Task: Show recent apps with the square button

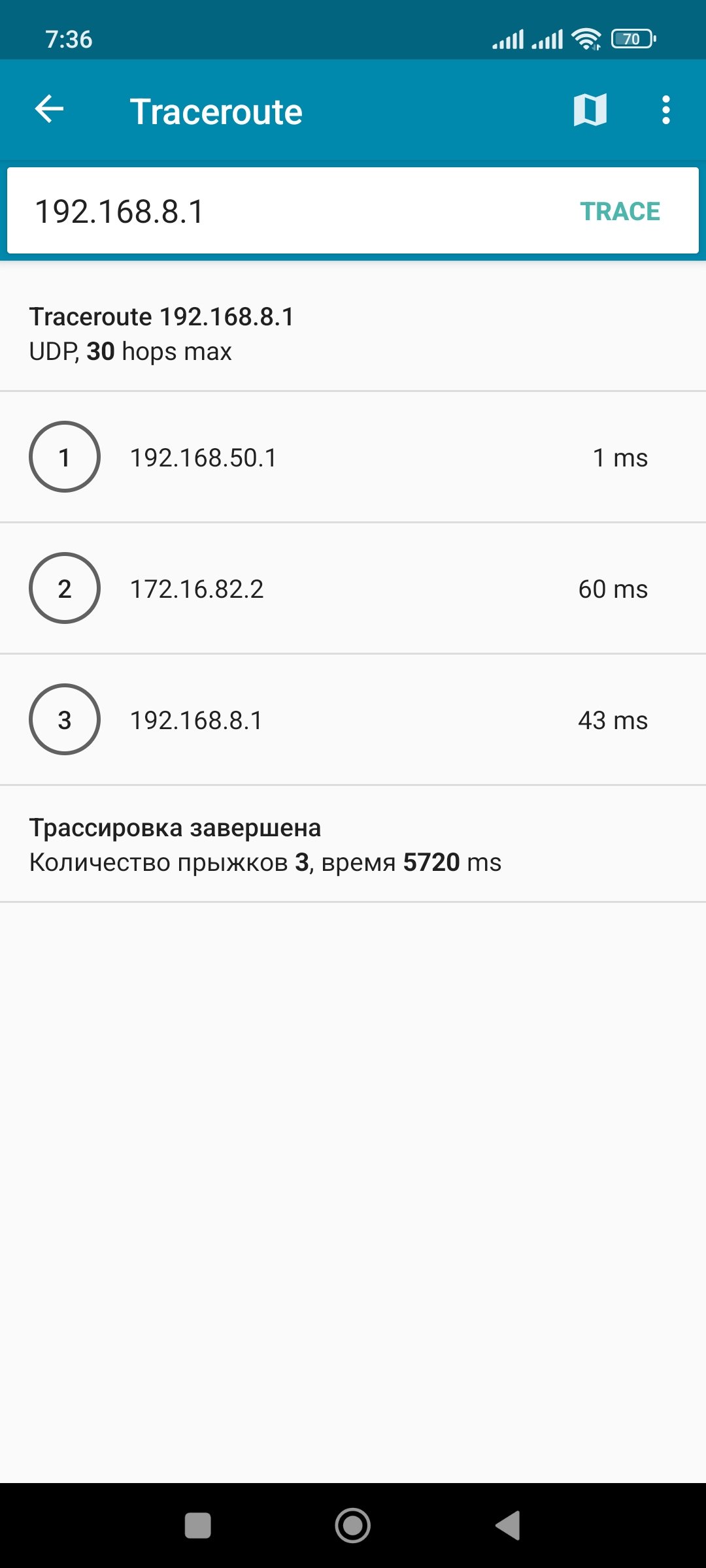Action: click(x=198, y=1526)
